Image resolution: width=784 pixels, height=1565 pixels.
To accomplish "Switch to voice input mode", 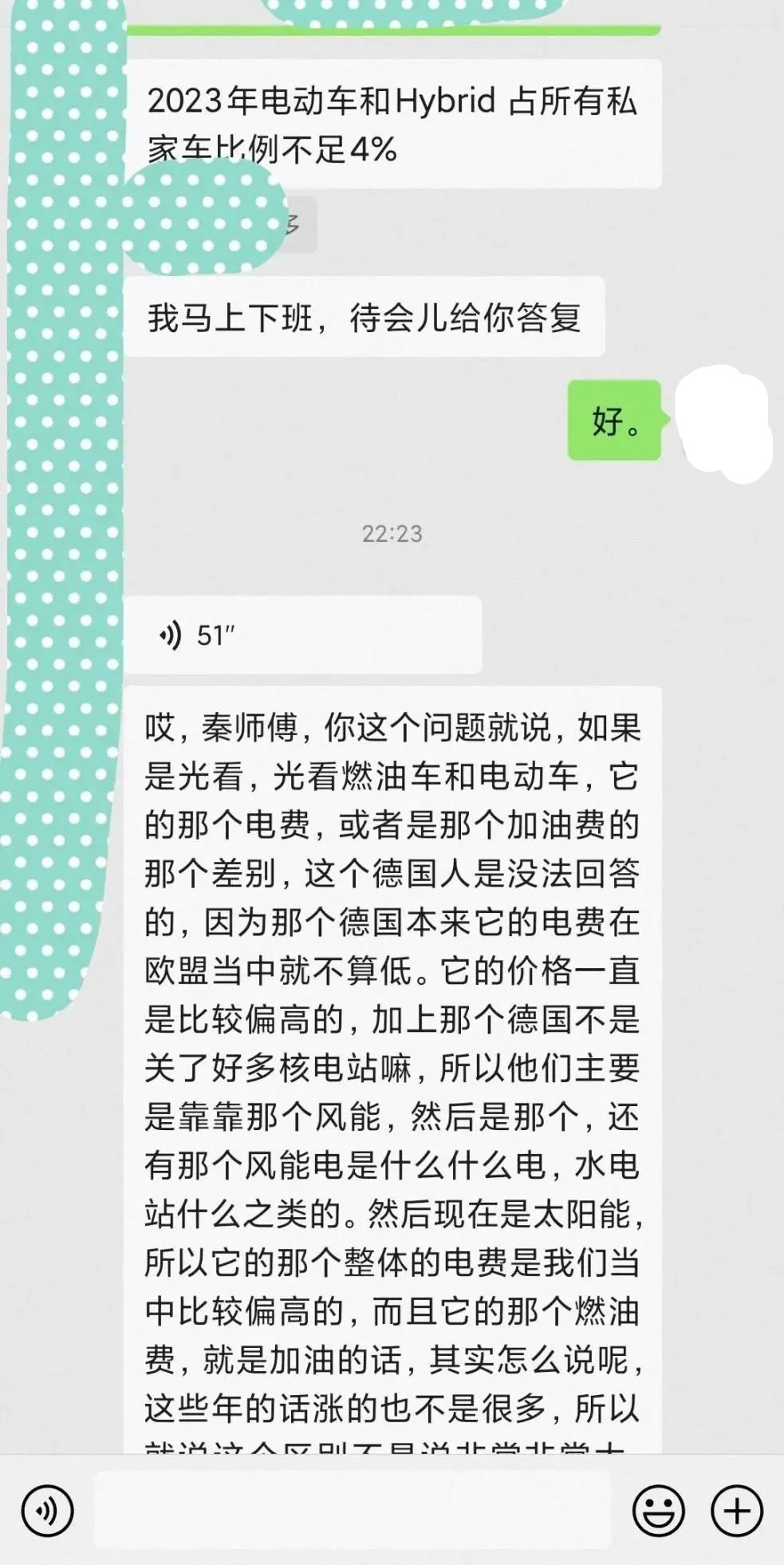I will 48,1510.
